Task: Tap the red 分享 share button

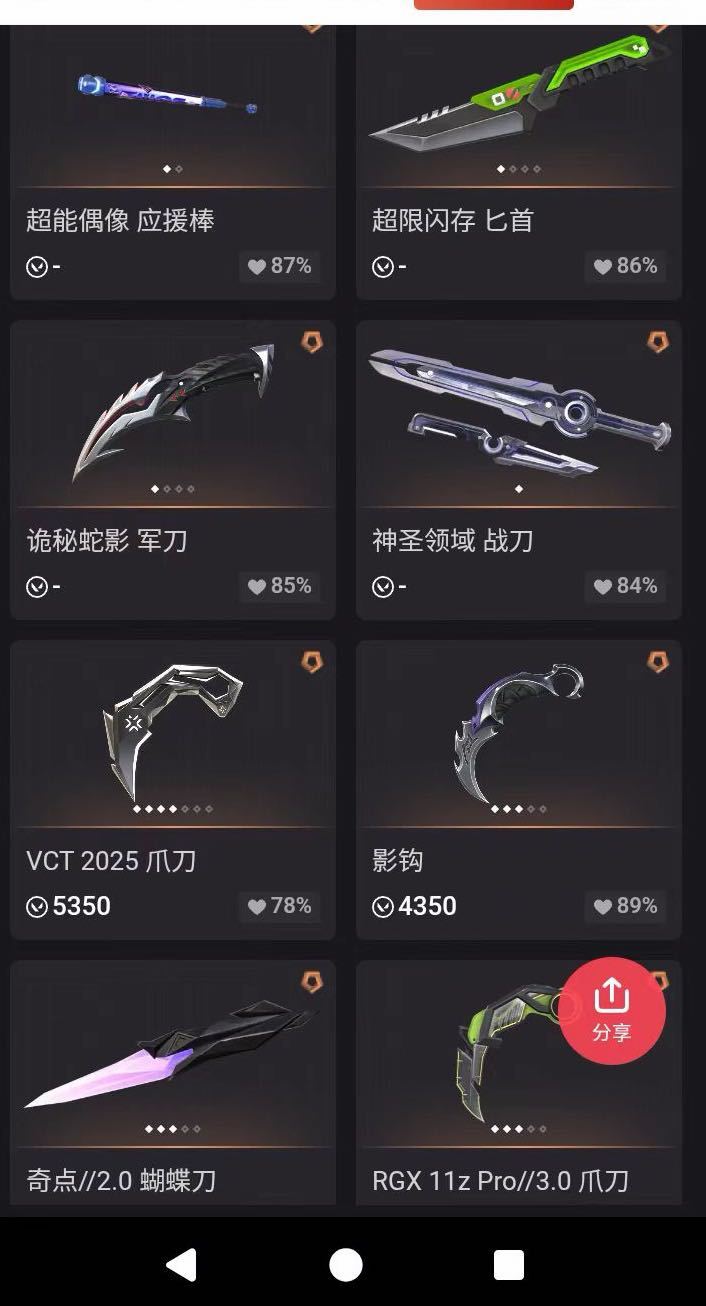Action: tap(612, 1010)
